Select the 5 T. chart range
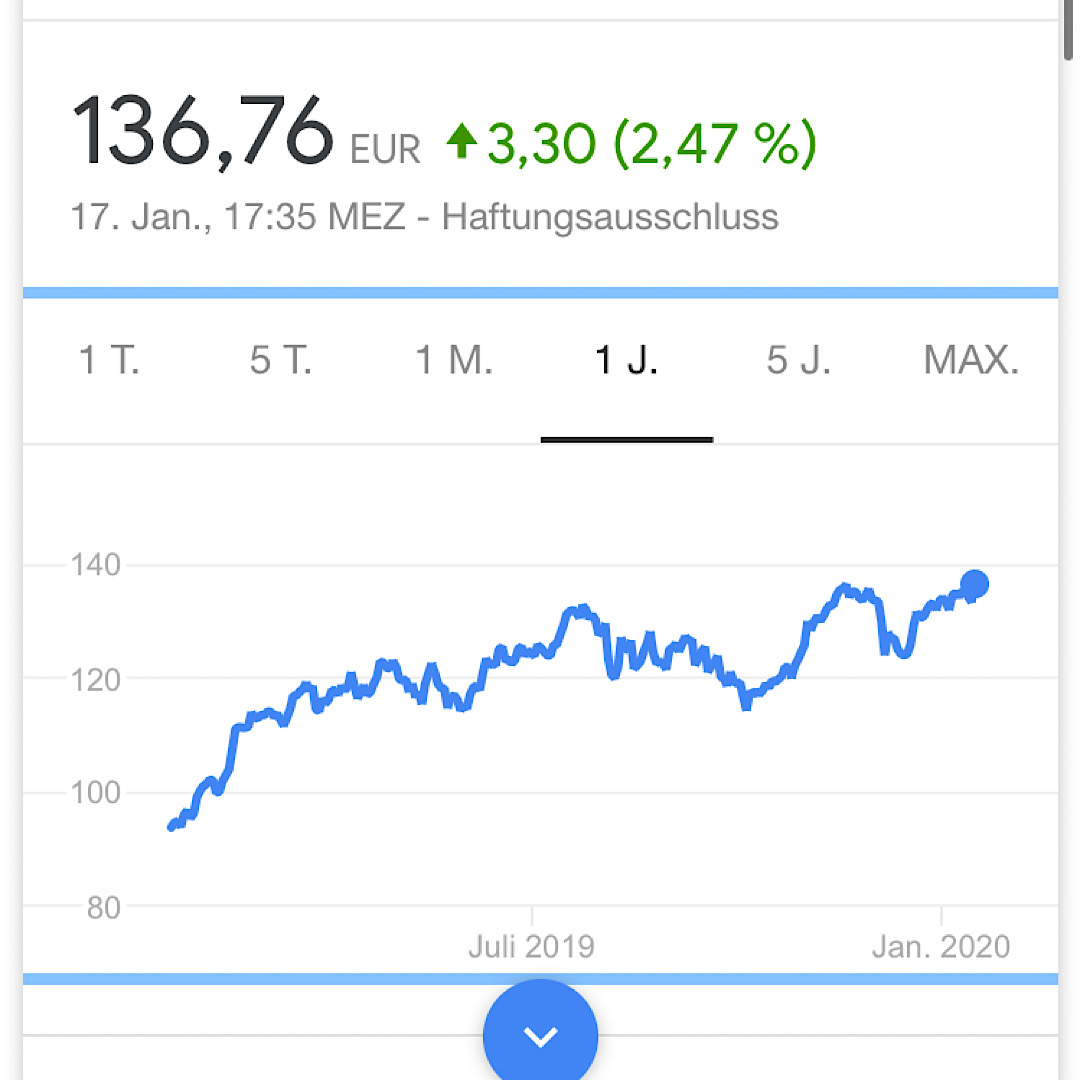The image size is (1080, 1080). (x=281, y=360)
